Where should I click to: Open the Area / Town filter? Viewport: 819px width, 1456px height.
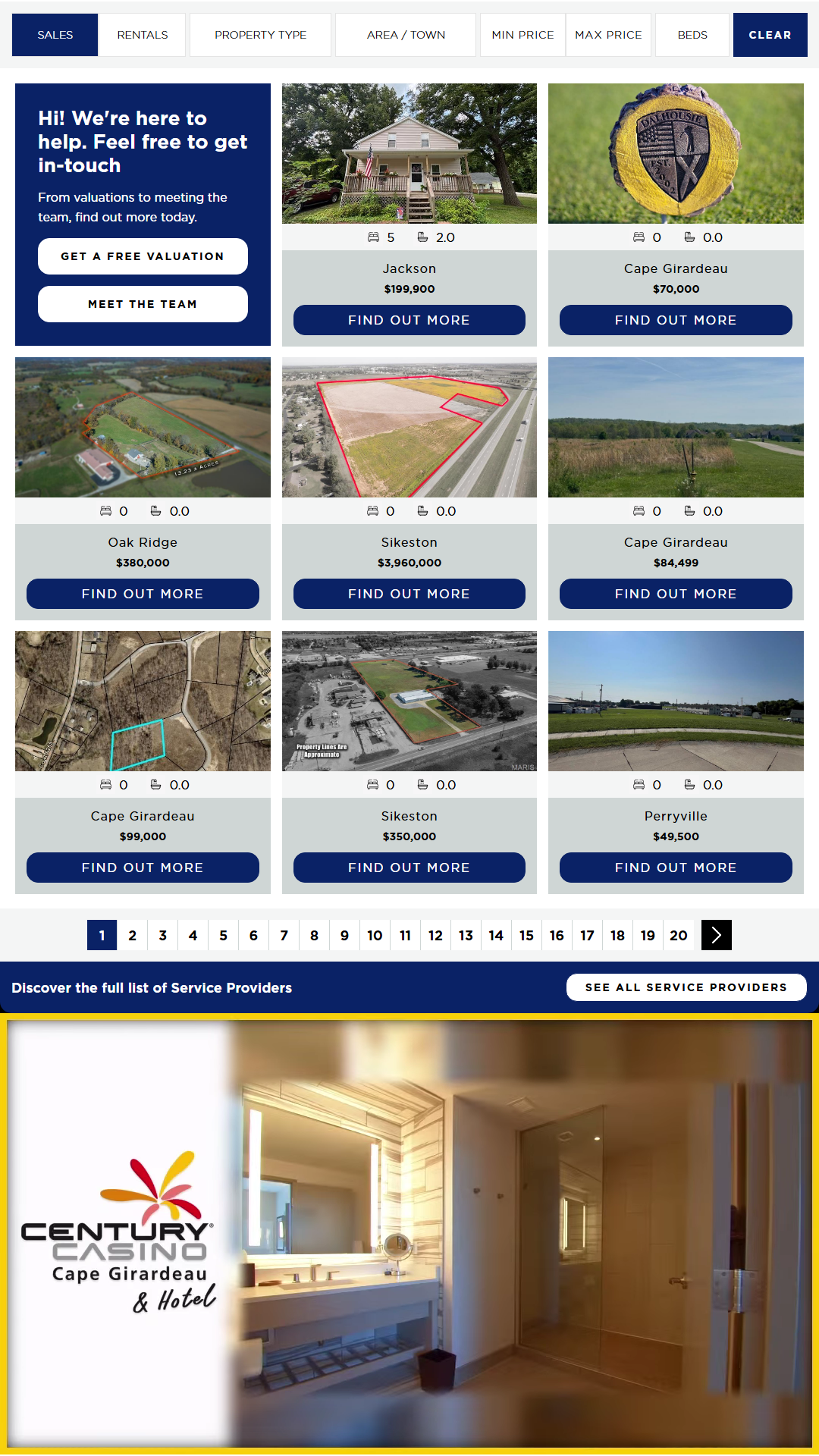[x=406, y=35]
